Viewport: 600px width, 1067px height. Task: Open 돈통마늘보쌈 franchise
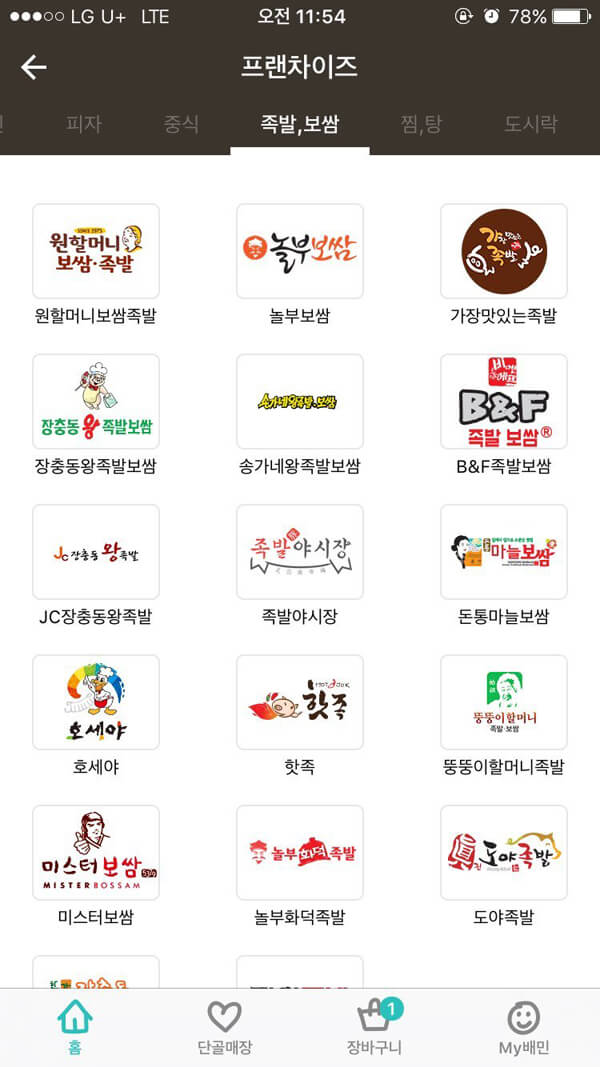point(504,552)
